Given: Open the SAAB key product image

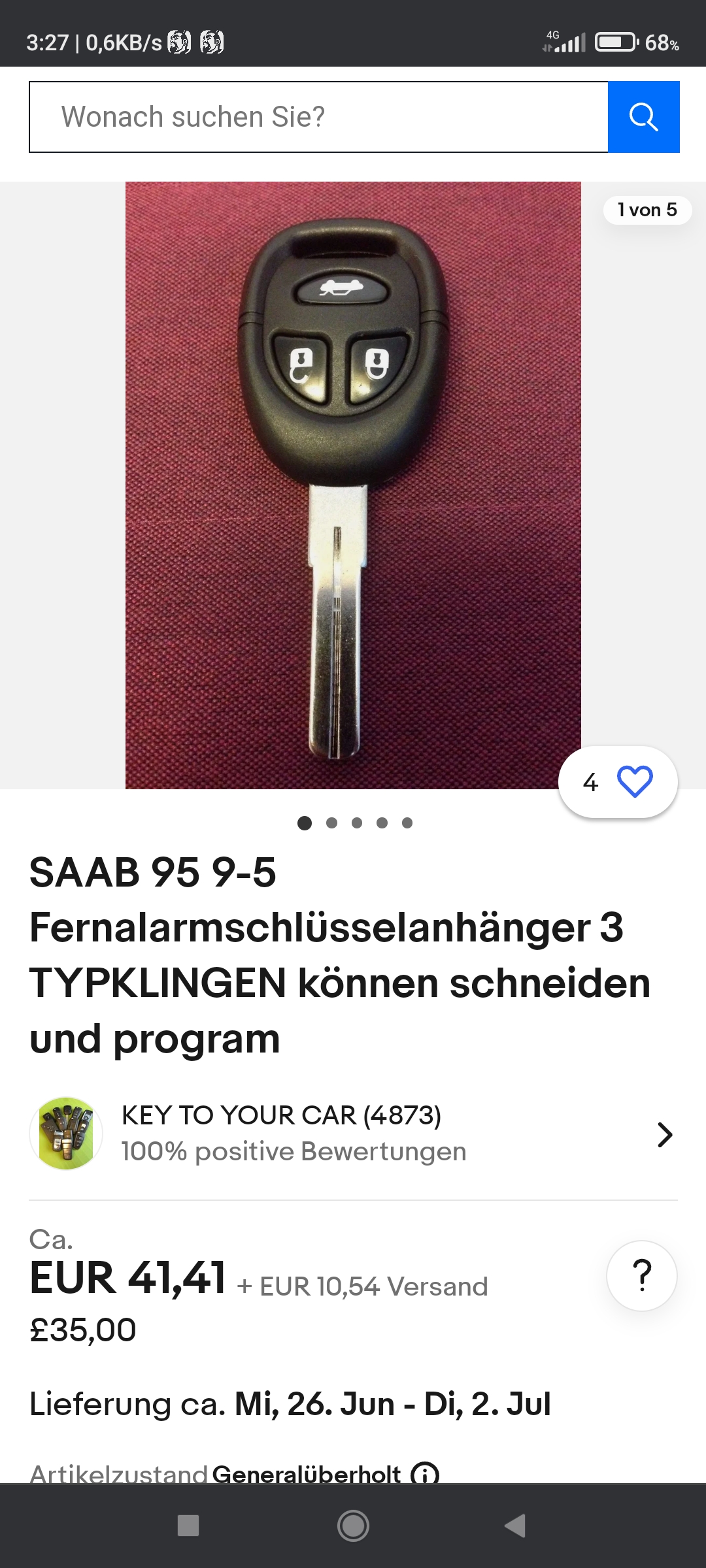Looking at the screenshot, I should click(x=353, y=485).
